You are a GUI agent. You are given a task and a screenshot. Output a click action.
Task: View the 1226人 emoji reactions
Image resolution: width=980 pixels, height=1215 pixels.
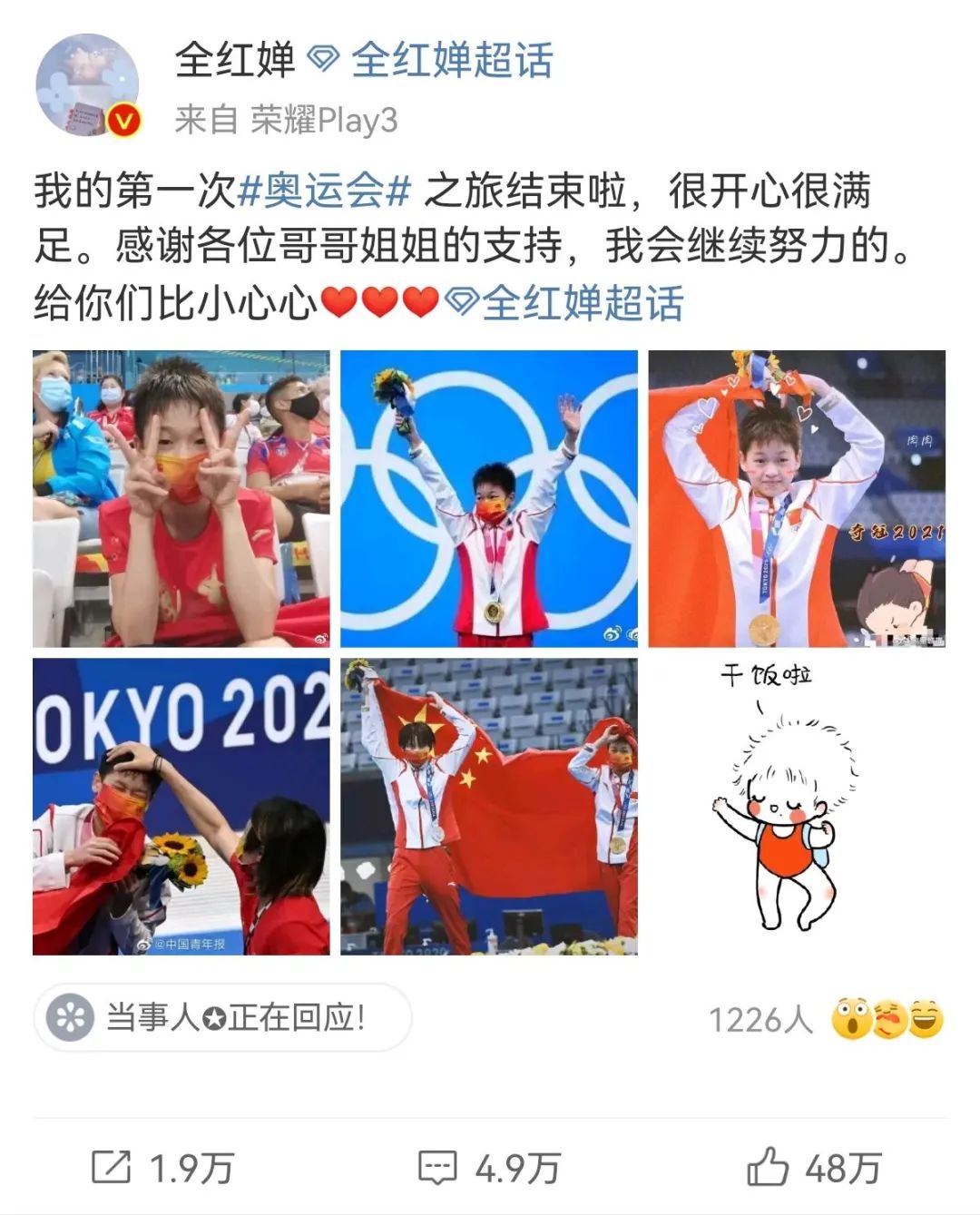pyautogui.click(x=826, y=1019)
